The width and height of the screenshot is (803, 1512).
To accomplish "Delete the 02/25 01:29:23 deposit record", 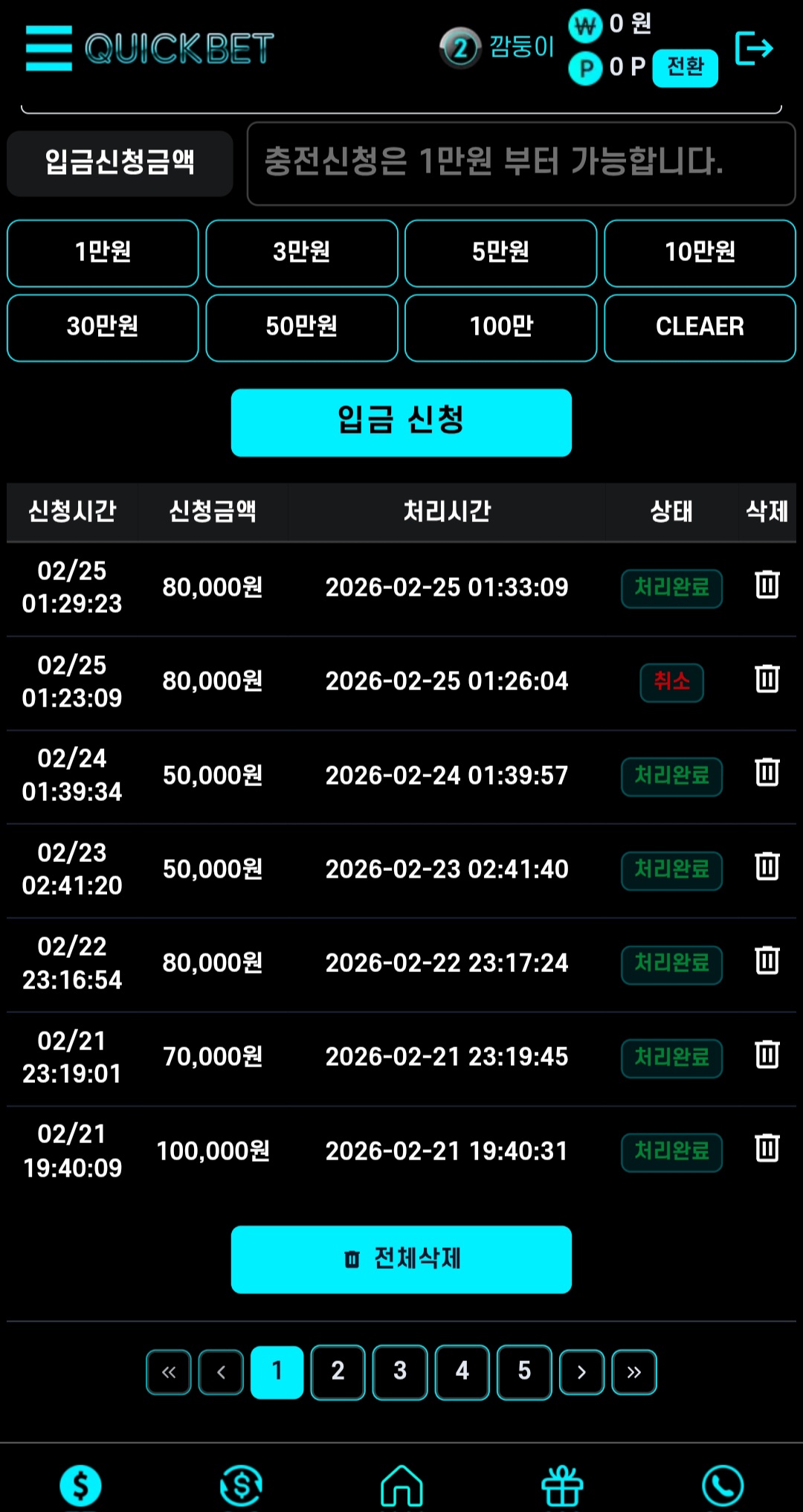I will tap(767, 585).
